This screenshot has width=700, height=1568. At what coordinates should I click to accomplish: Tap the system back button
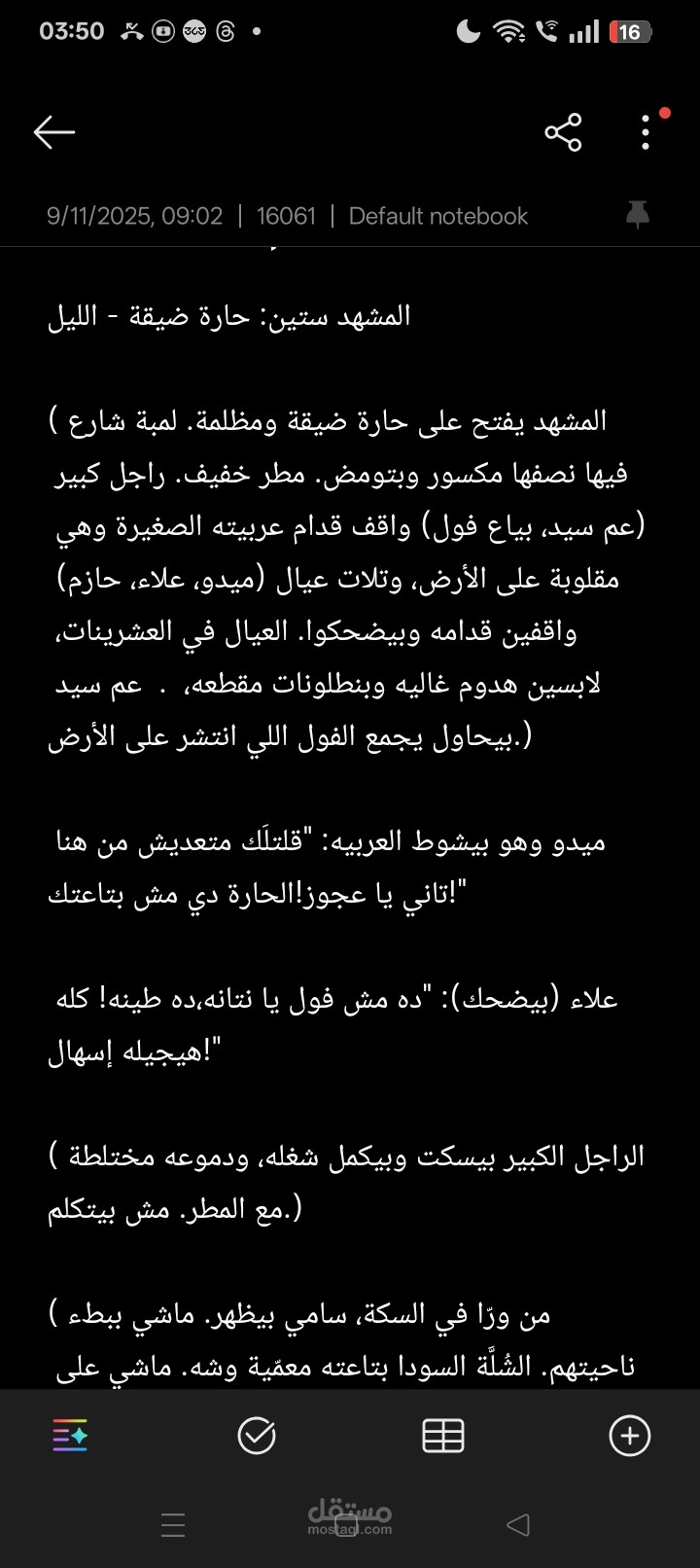pos(519,1524)
